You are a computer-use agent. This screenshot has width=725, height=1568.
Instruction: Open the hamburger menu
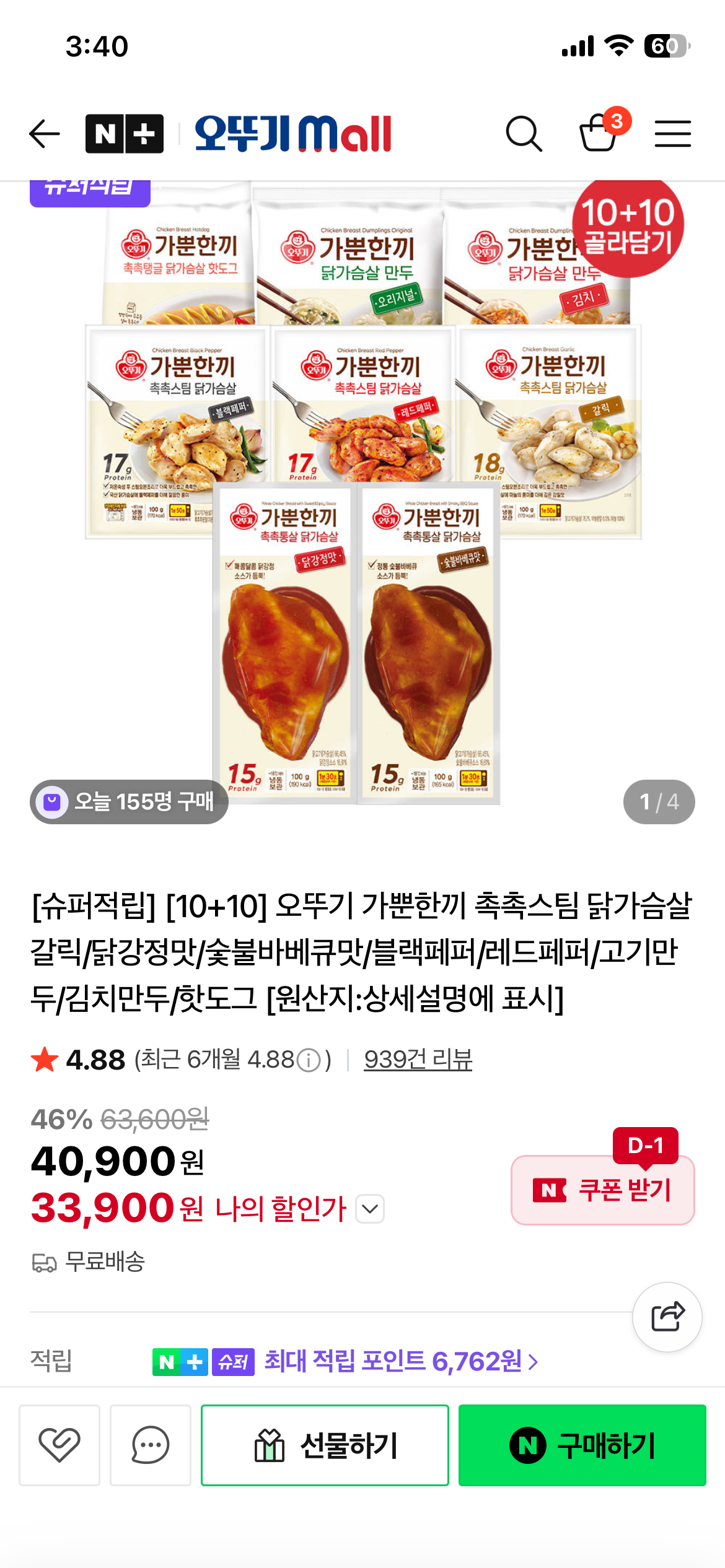coord(672,134)
